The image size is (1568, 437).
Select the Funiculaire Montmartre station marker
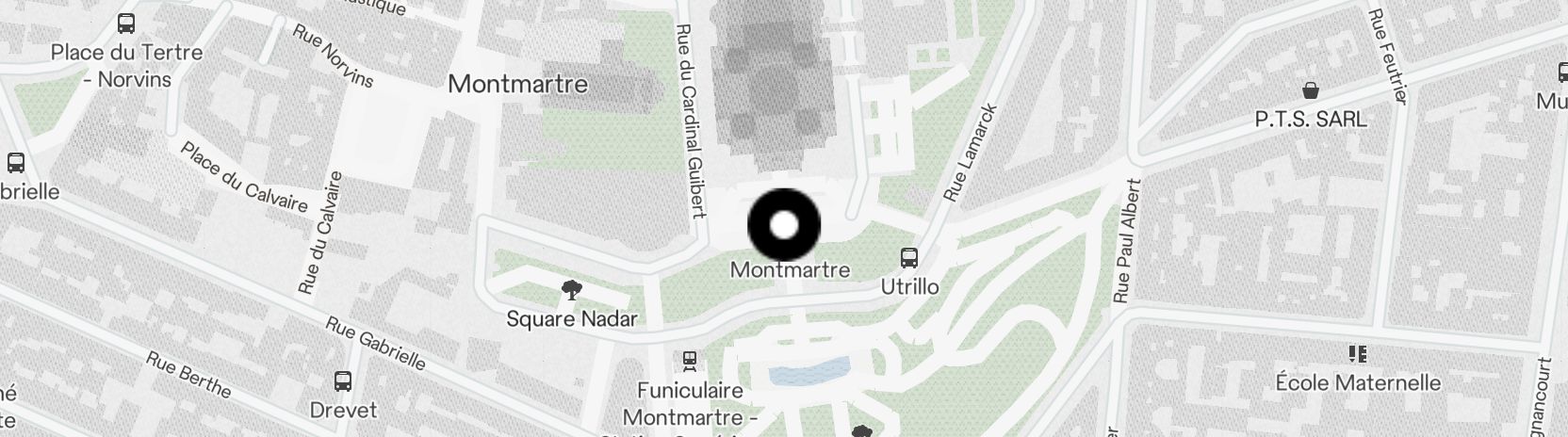690,361
